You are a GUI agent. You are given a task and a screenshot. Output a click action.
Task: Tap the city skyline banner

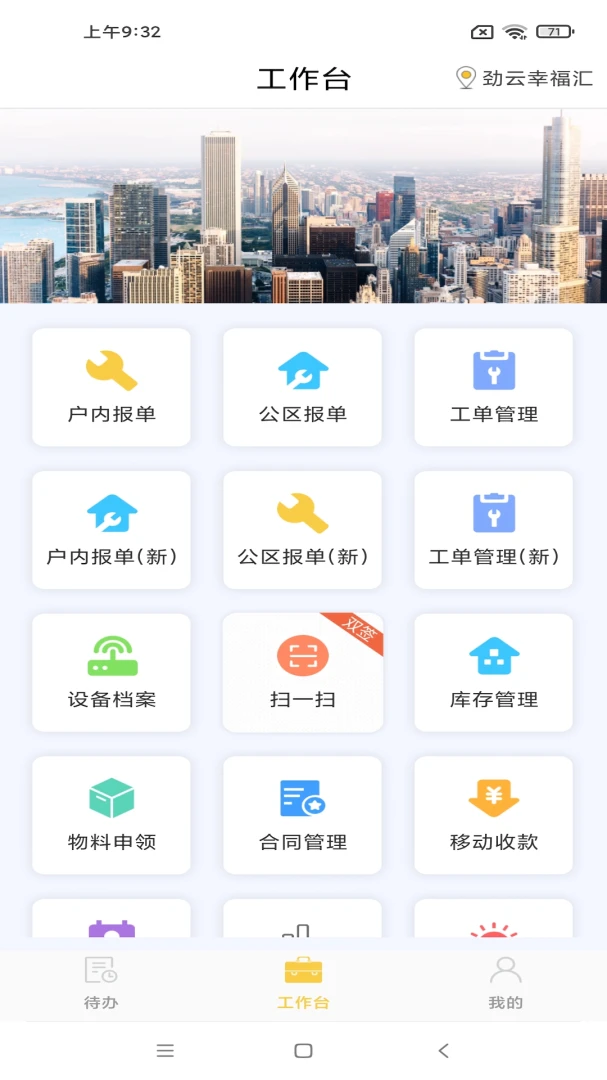click(x=303, y=206)
